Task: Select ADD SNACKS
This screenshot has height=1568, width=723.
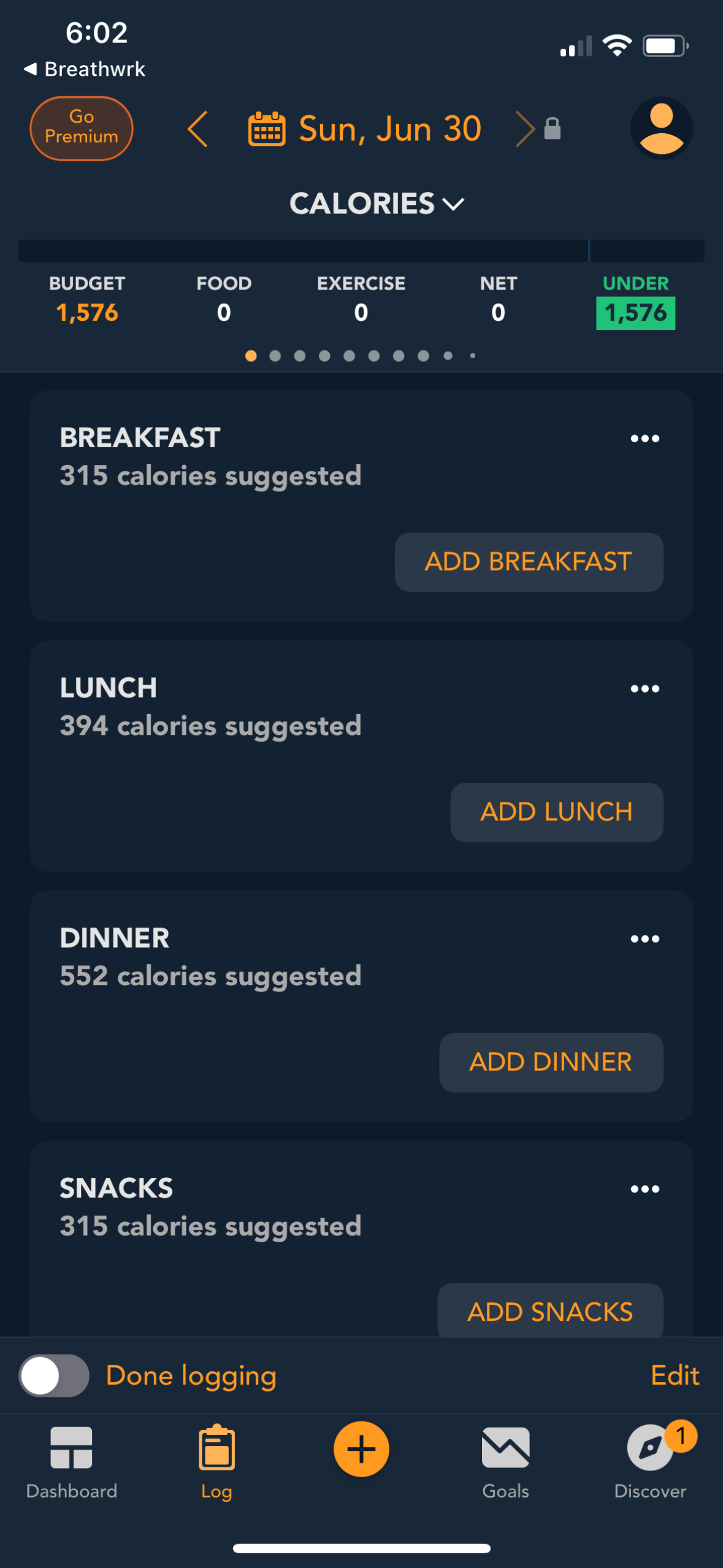Action: point(550,1312)
